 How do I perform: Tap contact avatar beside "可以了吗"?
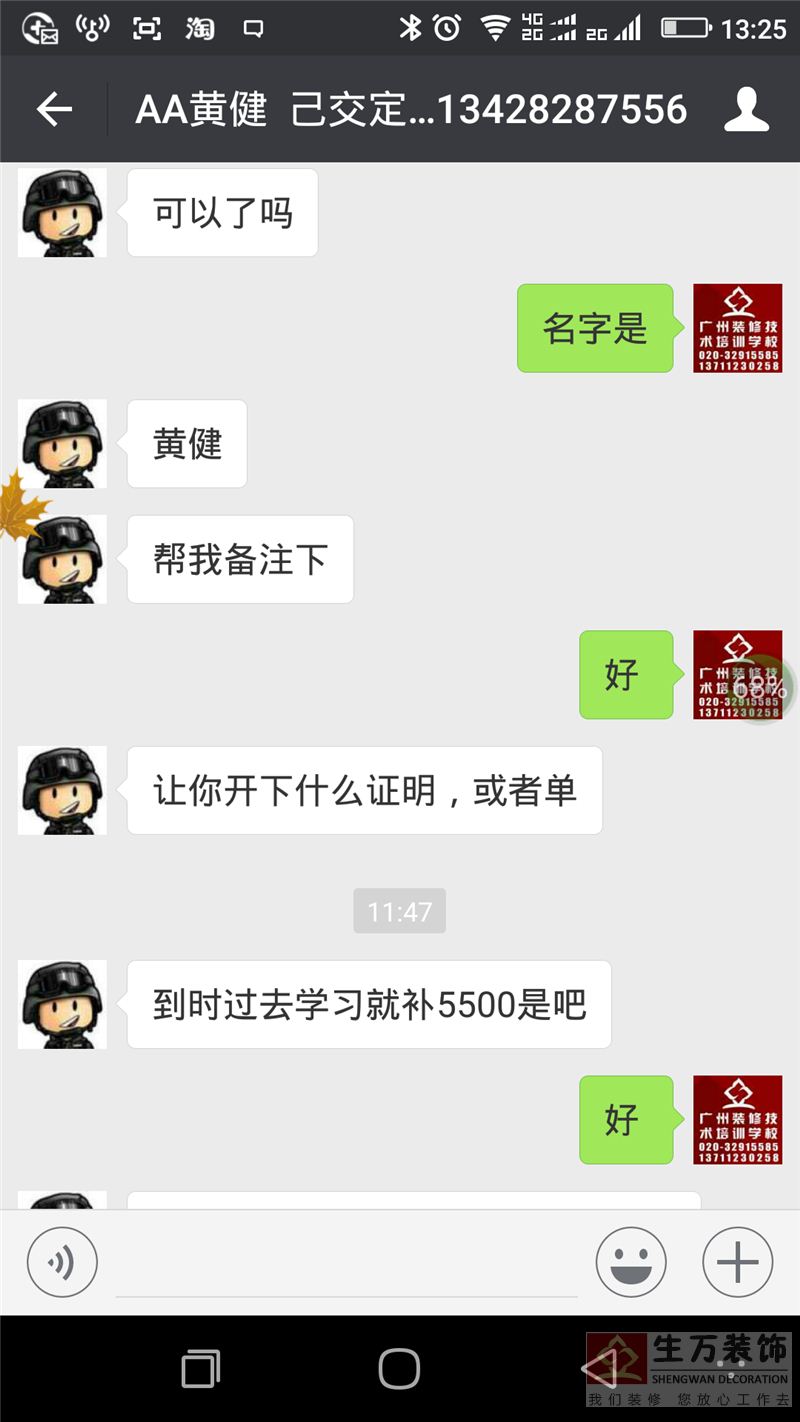point(62,213)
